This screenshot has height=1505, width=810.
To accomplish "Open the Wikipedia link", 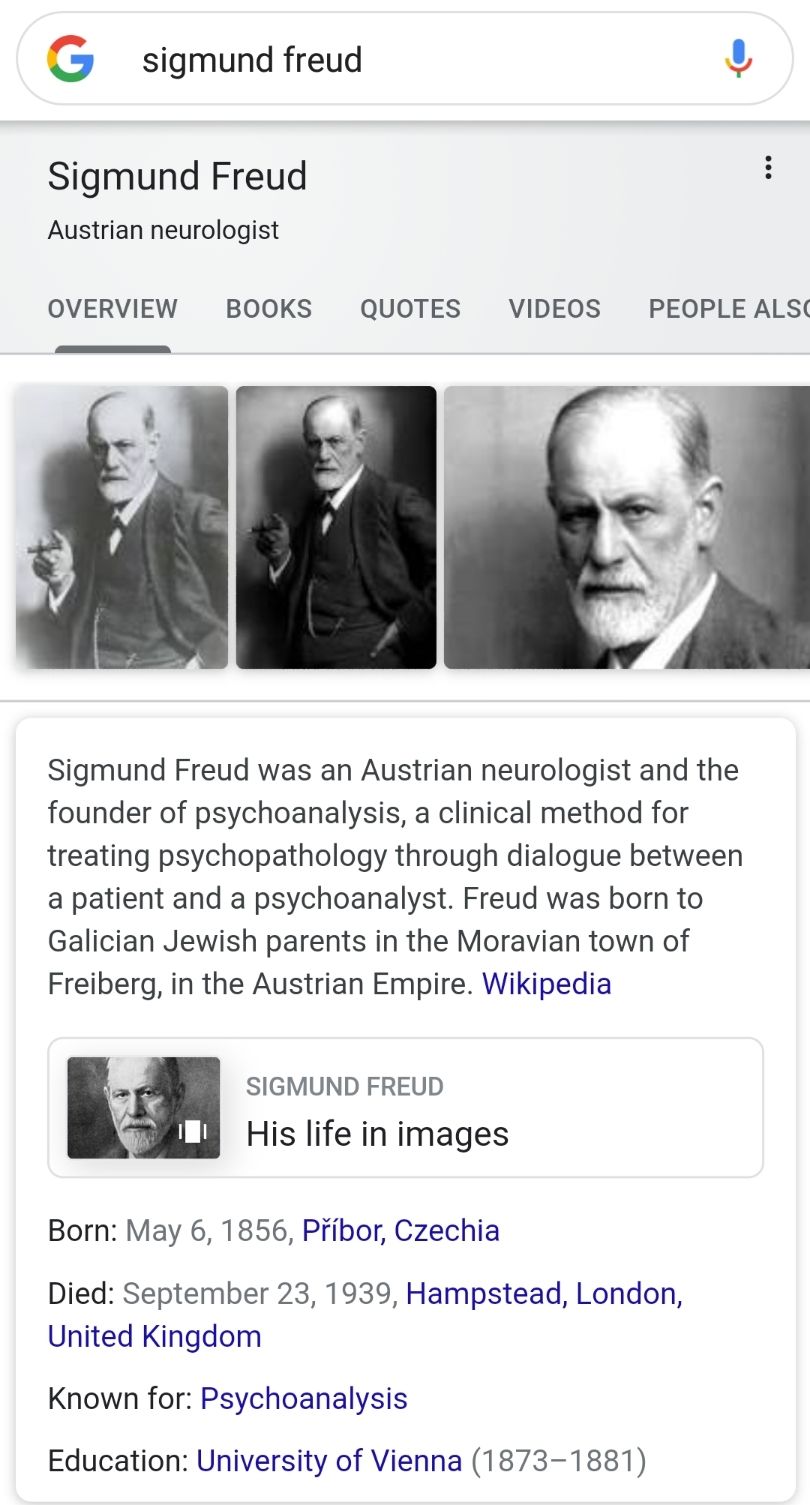I will click(x=546, y=984).
